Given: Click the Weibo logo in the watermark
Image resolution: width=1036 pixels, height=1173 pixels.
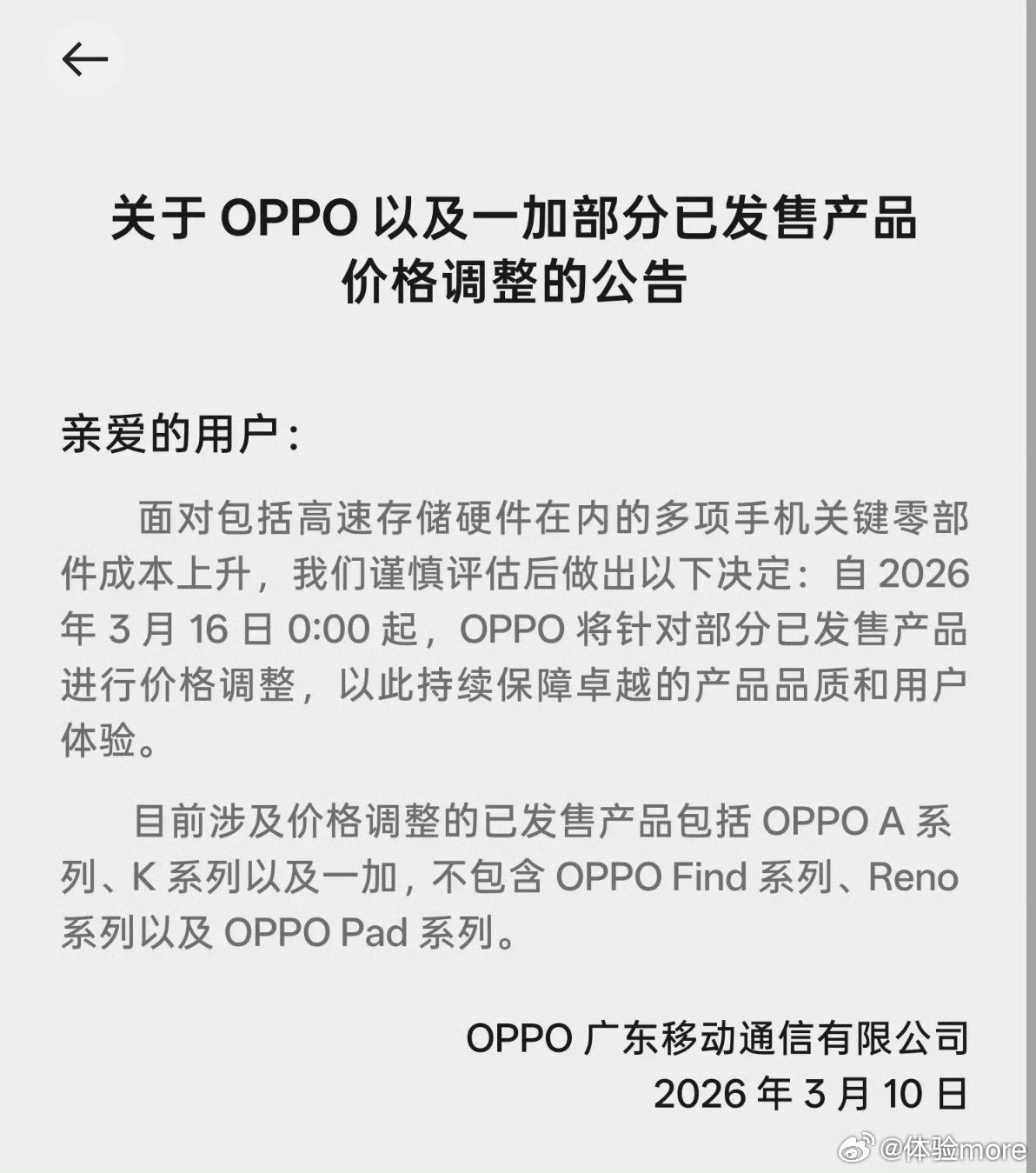Looking at the screenshot, I should click(x=858, y=1147).
